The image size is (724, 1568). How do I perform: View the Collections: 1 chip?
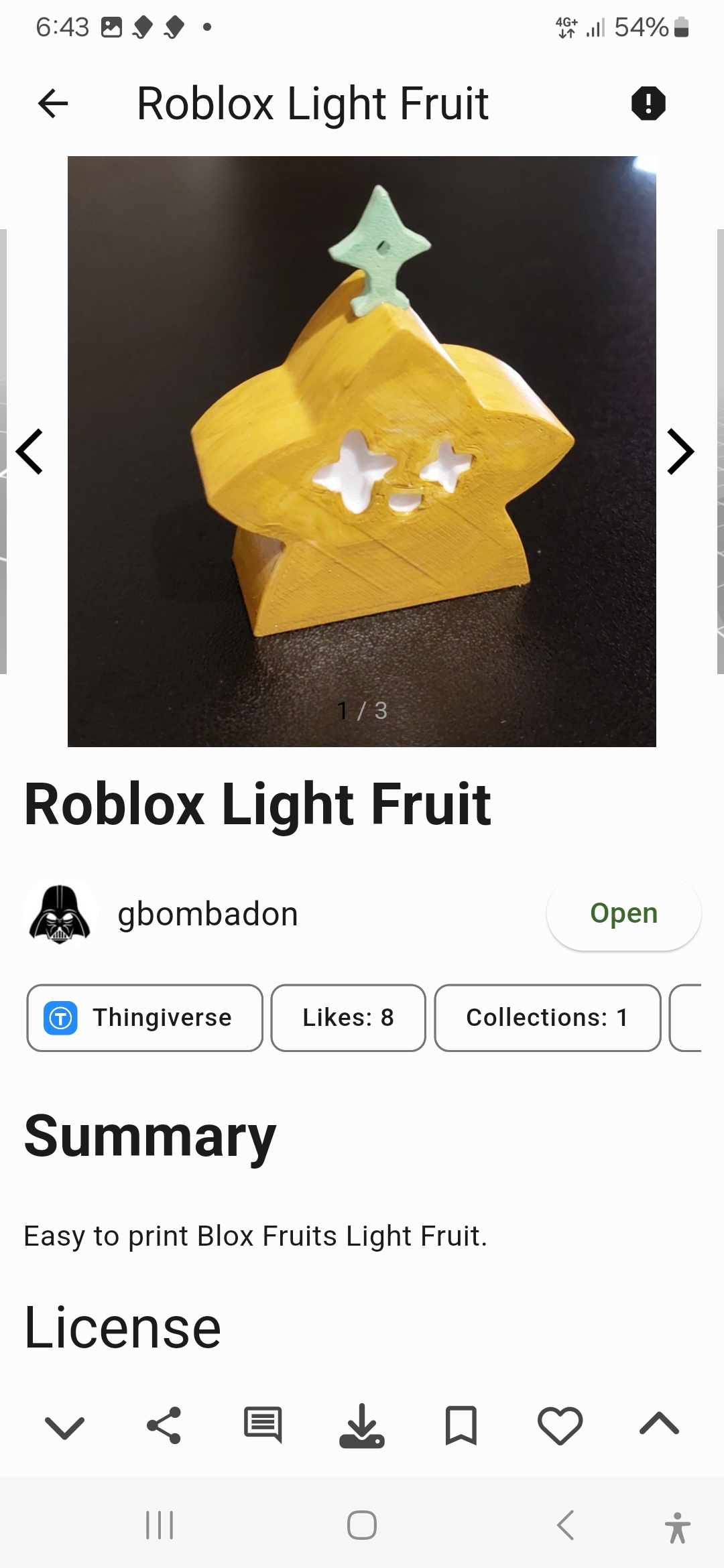546,1018
